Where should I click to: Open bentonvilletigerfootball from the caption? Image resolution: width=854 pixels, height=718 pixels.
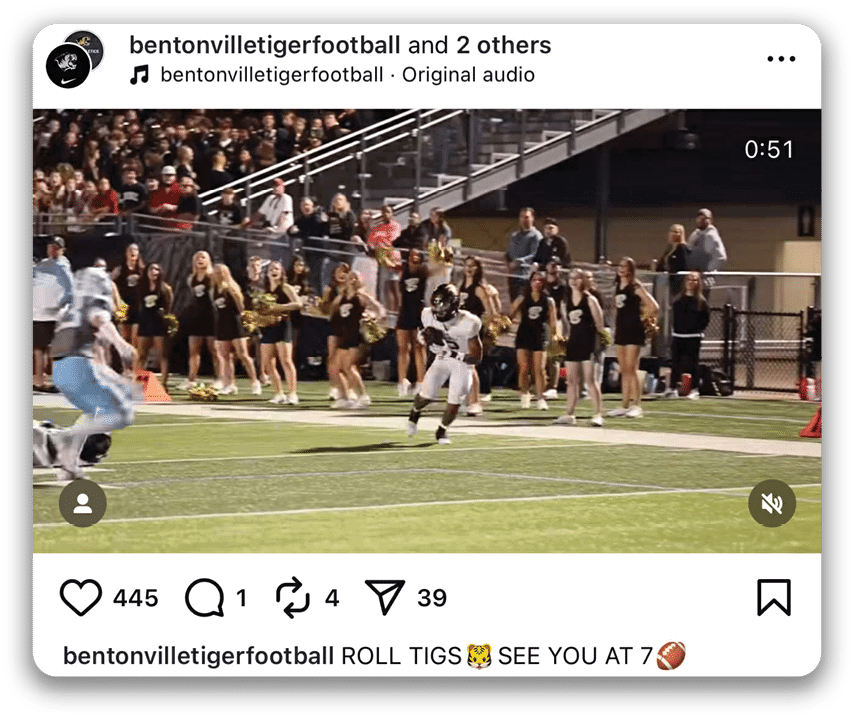click(x=198, y=656)
